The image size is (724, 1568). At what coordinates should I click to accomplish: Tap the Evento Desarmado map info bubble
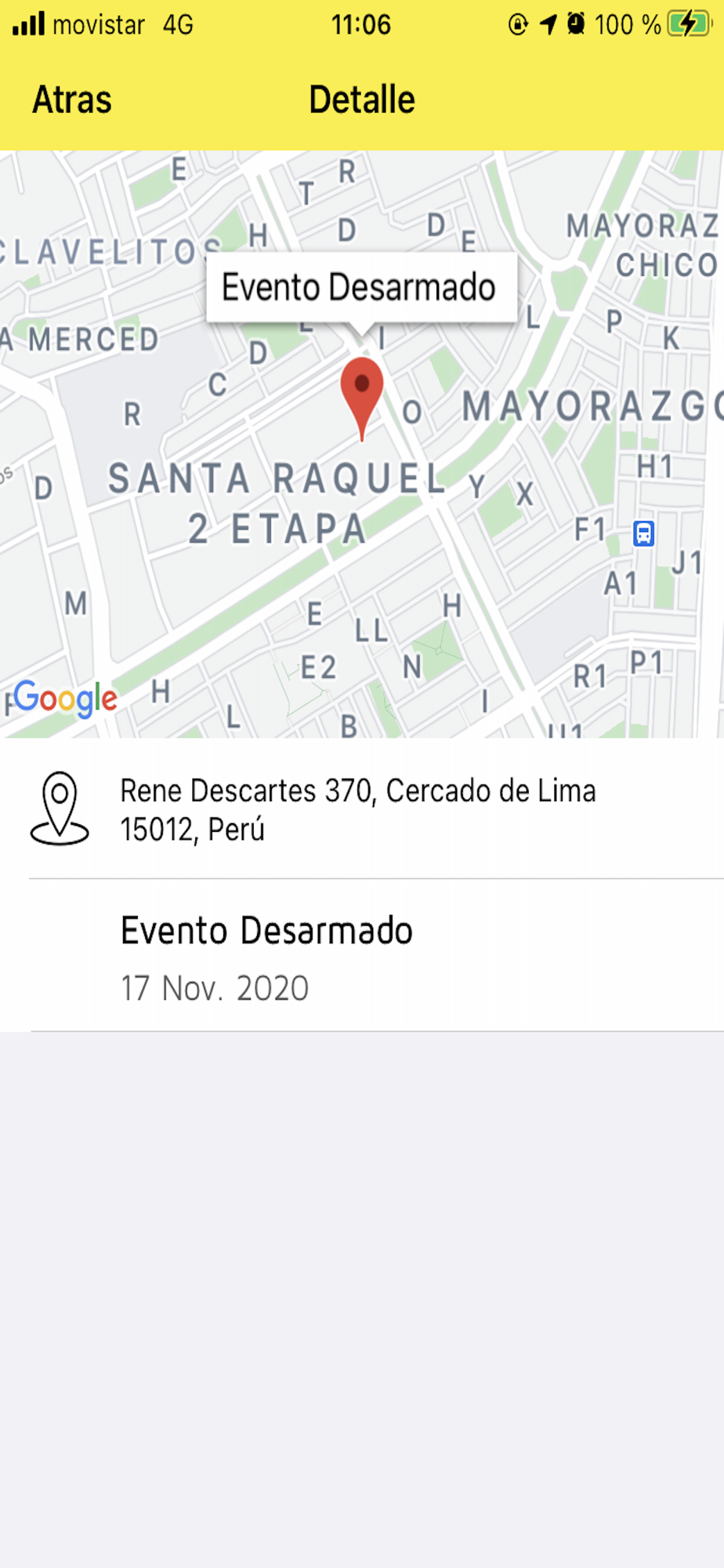click(360, 287)
